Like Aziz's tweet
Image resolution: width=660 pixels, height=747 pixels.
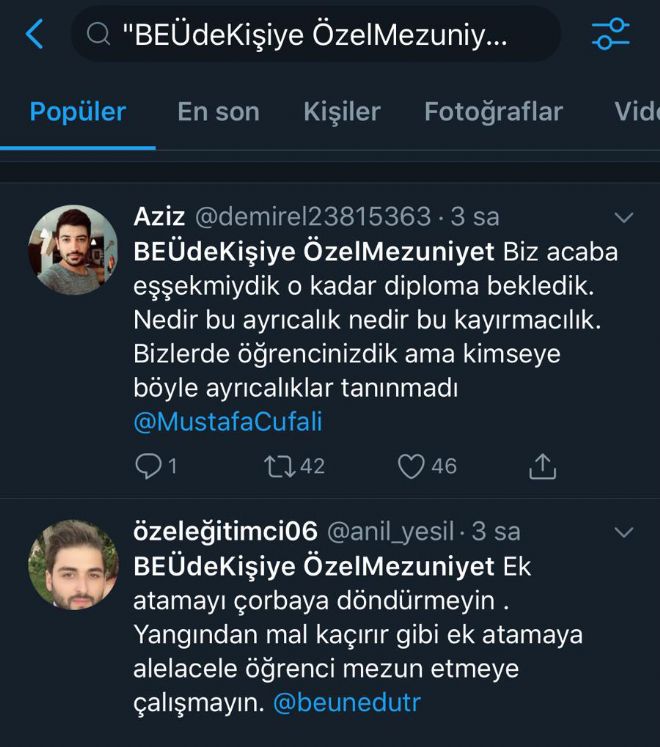pyautogui.click(x=426, y=465)
